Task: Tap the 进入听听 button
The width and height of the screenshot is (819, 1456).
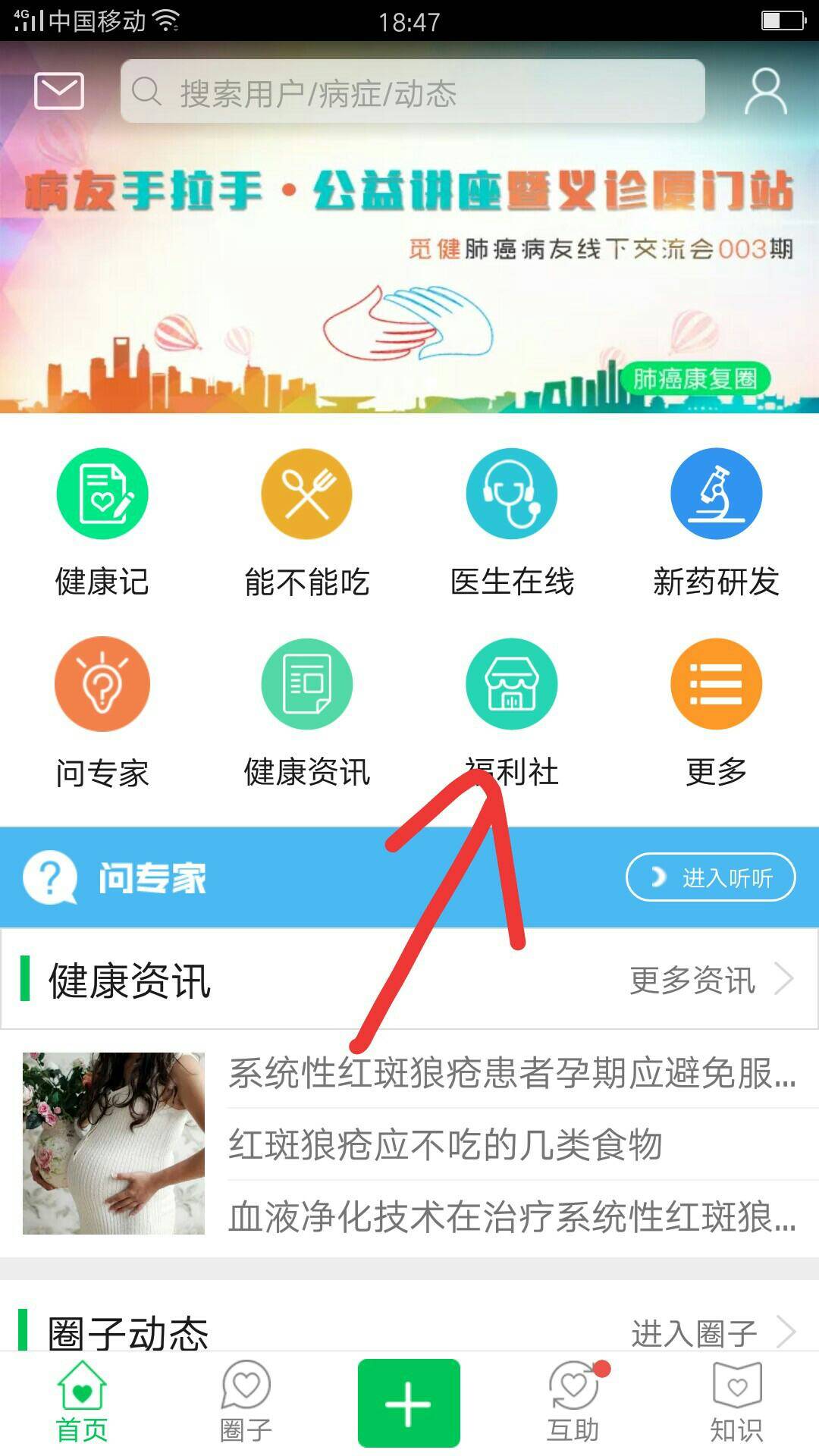Action: pyautogui.click(x=711, y=877)
